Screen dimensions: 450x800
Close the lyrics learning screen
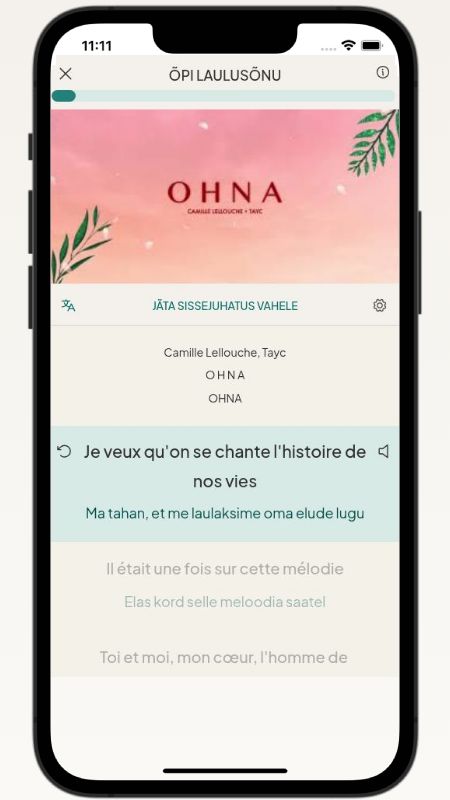click(x=65, y=74)
